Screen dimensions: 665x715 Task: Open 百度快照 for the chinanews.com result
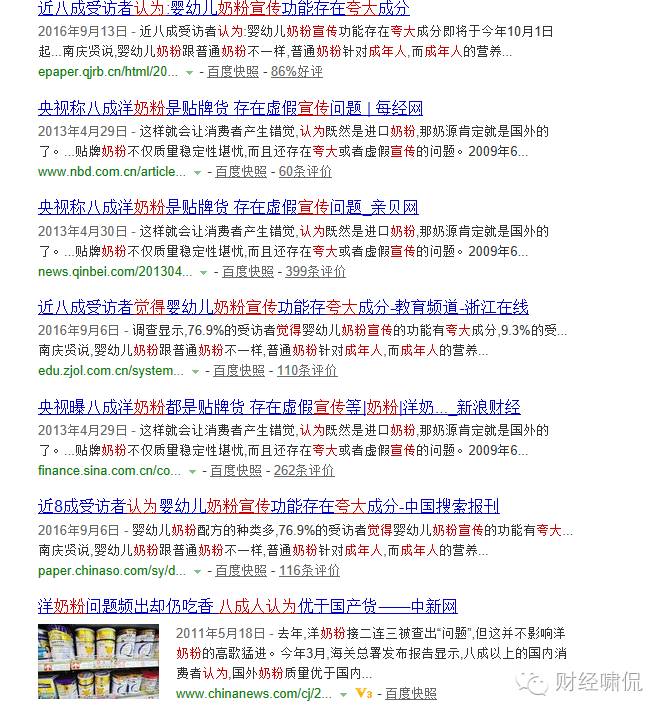[x=411, y=693]
